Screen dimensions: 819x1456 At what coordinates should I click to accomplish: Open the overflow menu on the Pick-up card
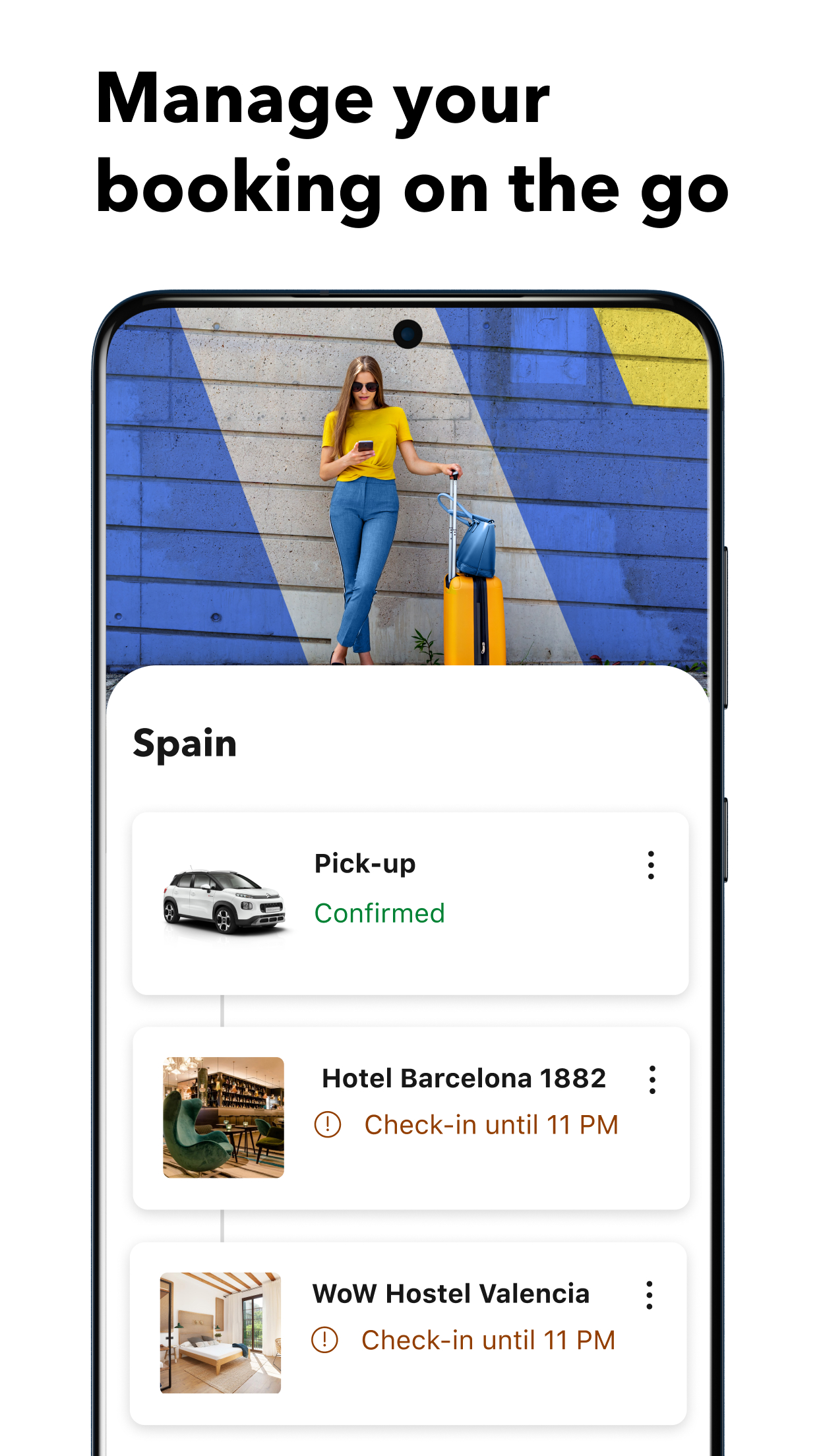coord(652,864)
